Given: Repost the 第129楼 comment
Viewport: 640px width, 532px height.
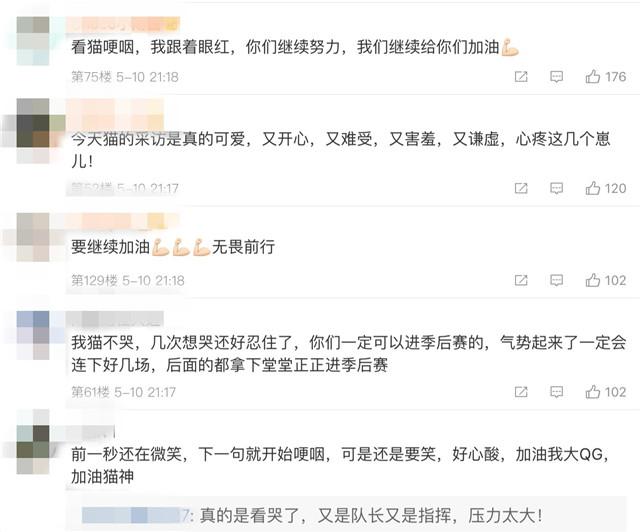Looking at the screenshot, I should [x=521, y=280].
